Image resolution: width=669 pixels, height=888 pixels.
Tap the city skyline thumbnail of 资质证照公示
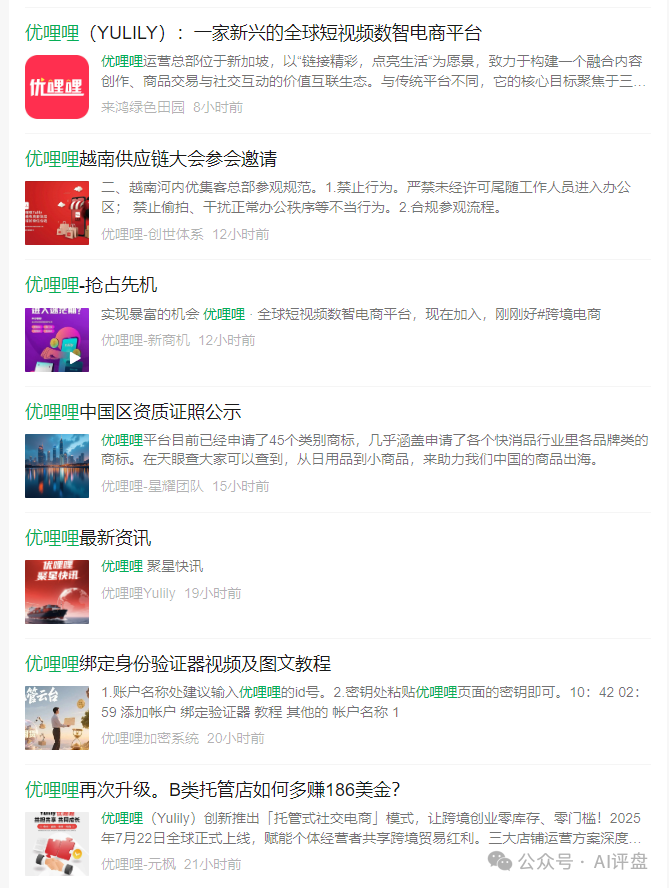[57, 466]
